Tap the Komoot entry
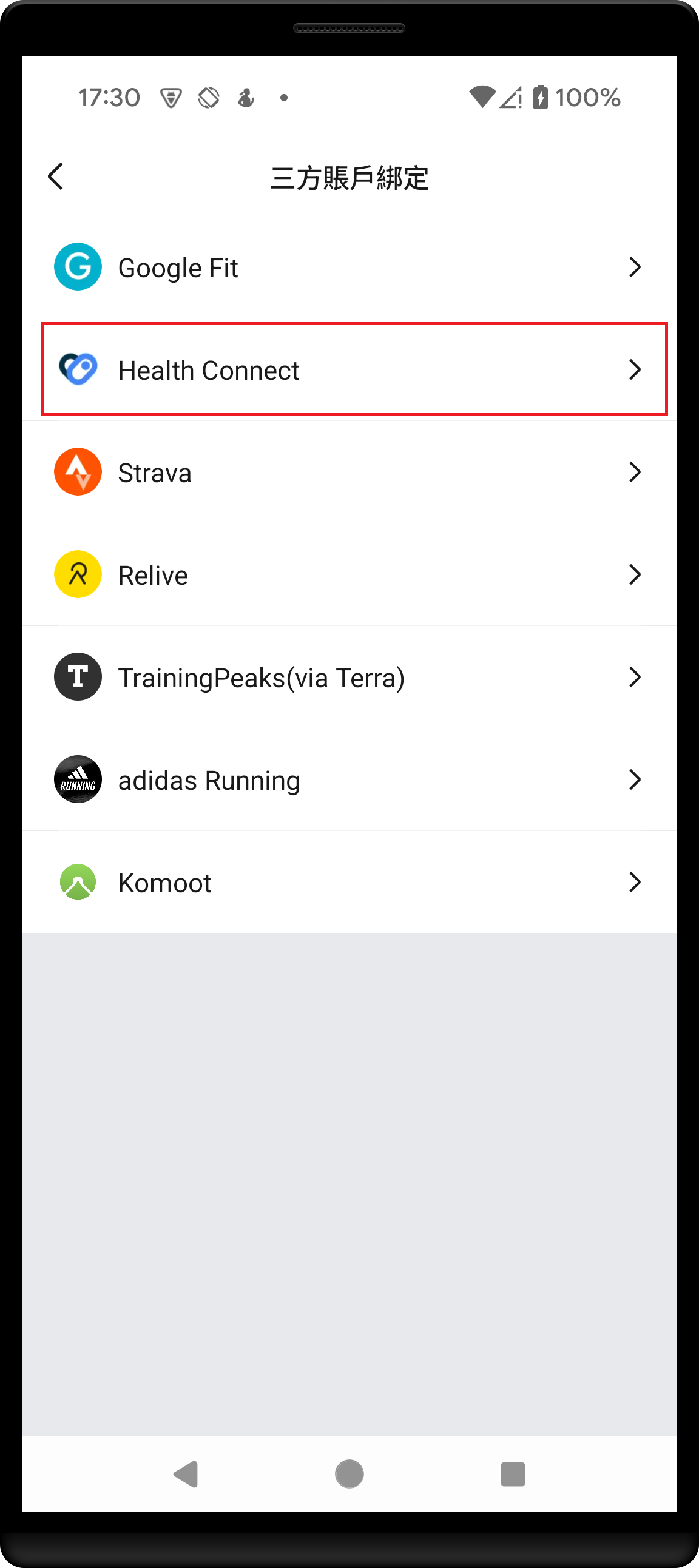 point(349,882)
